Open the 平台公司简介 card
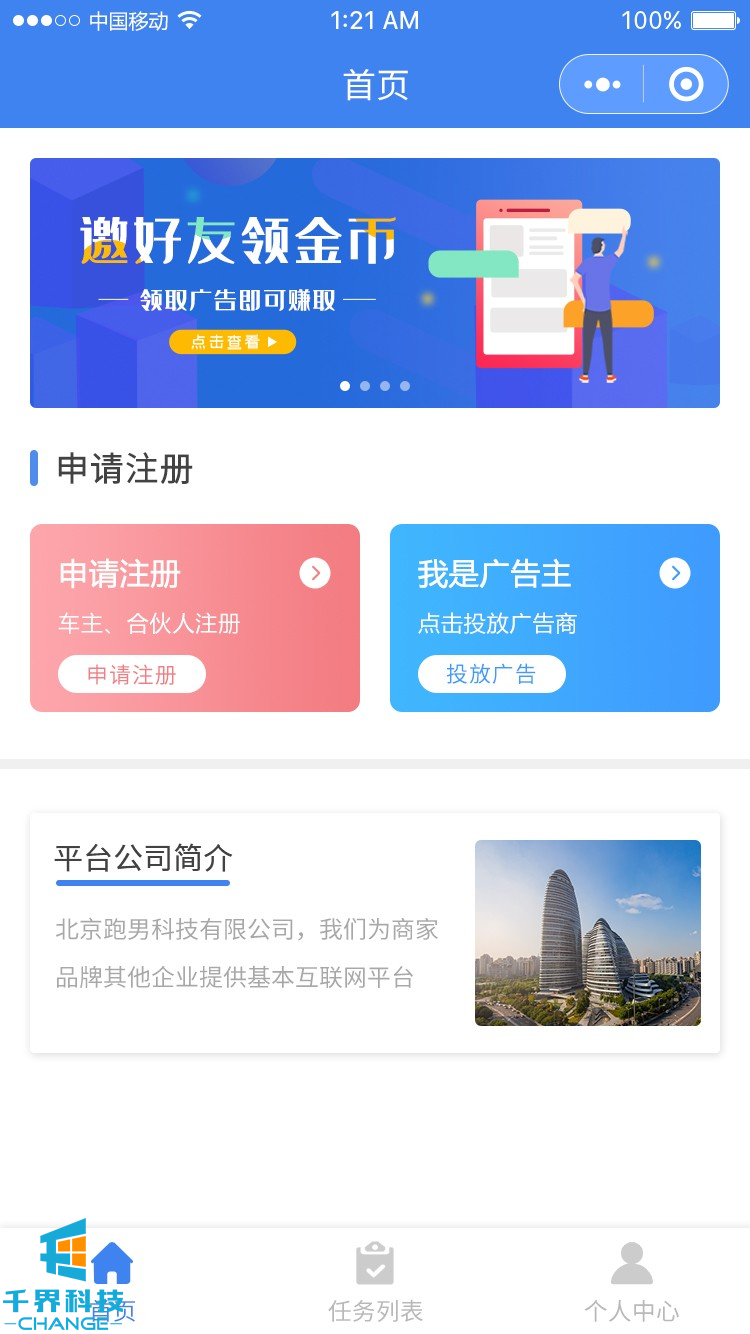The width and height of the screenshot is (750, 1334). 374,932
